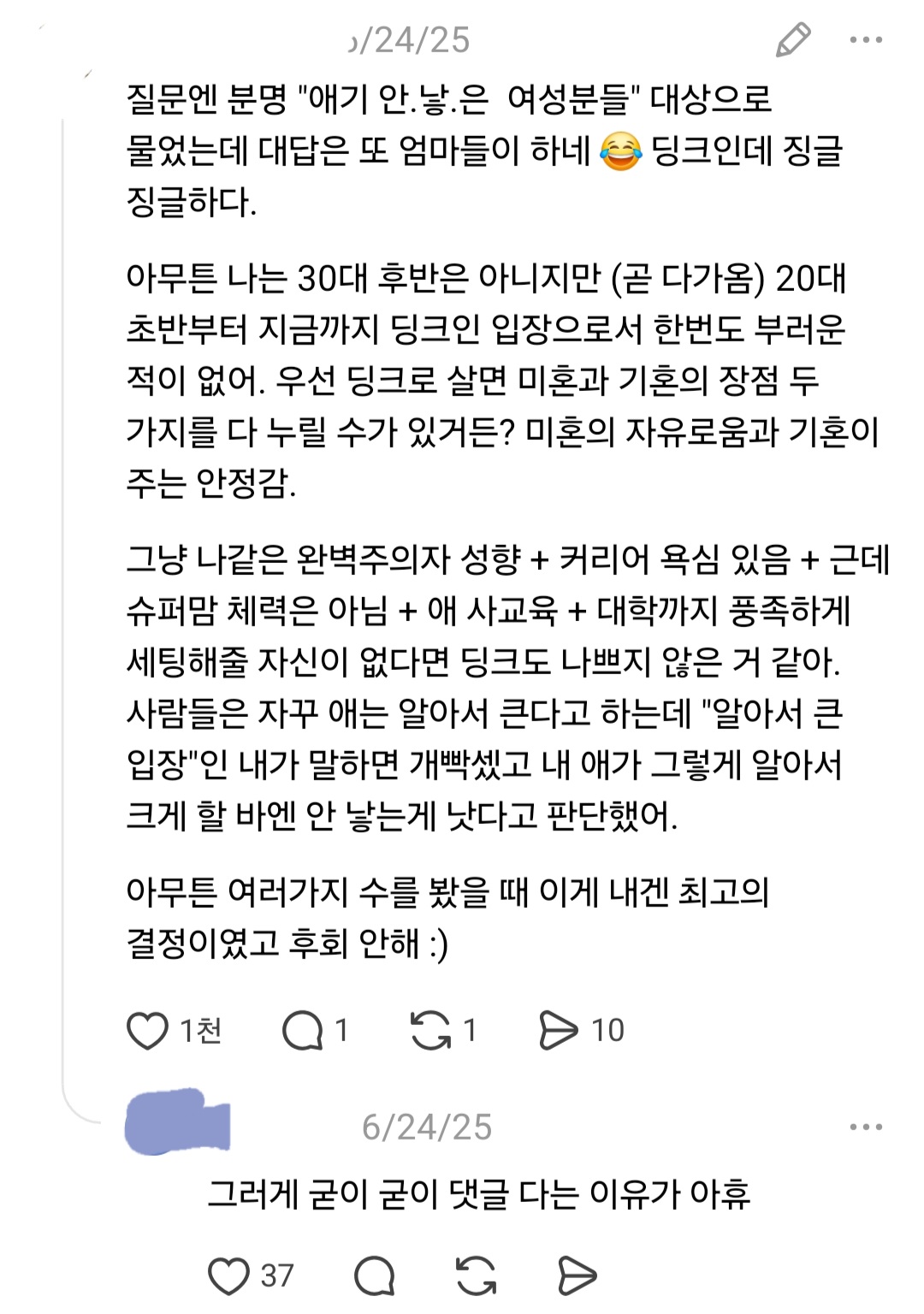
Task: Repost the reply dated 6/24/25
Action: coord(477,1276)
